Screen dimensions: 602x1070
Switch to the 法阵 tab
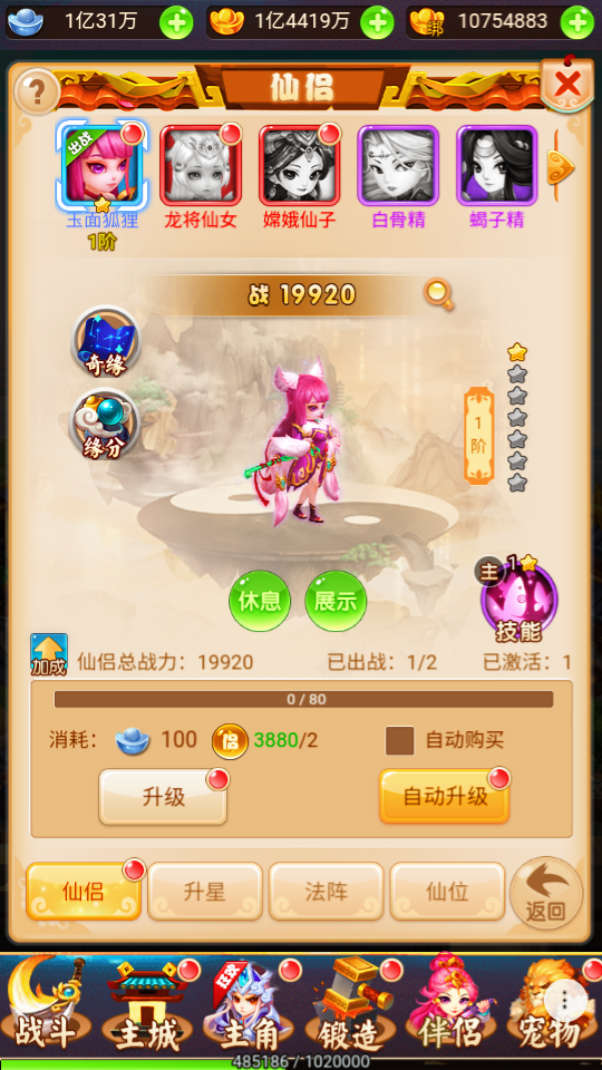pyautogui.click(x=326, y=891)
